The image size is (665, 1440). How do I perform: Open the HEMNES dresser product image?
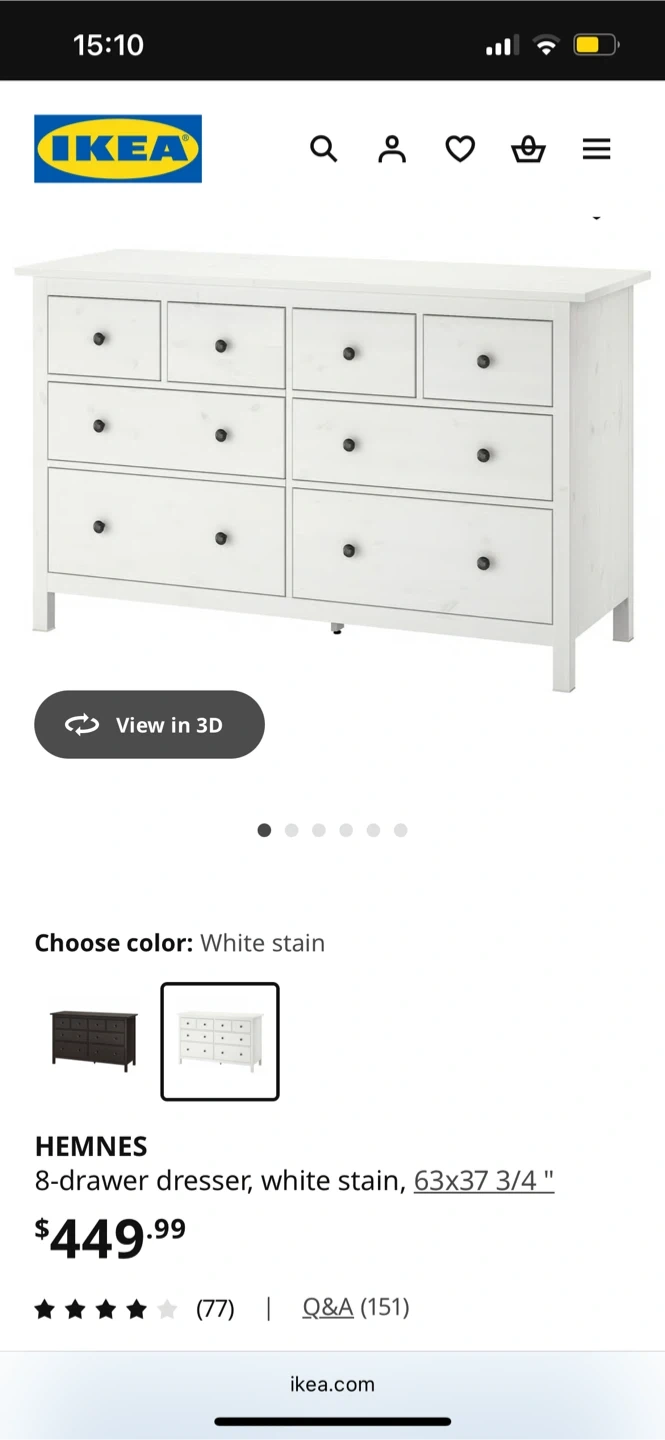(332, 460)
